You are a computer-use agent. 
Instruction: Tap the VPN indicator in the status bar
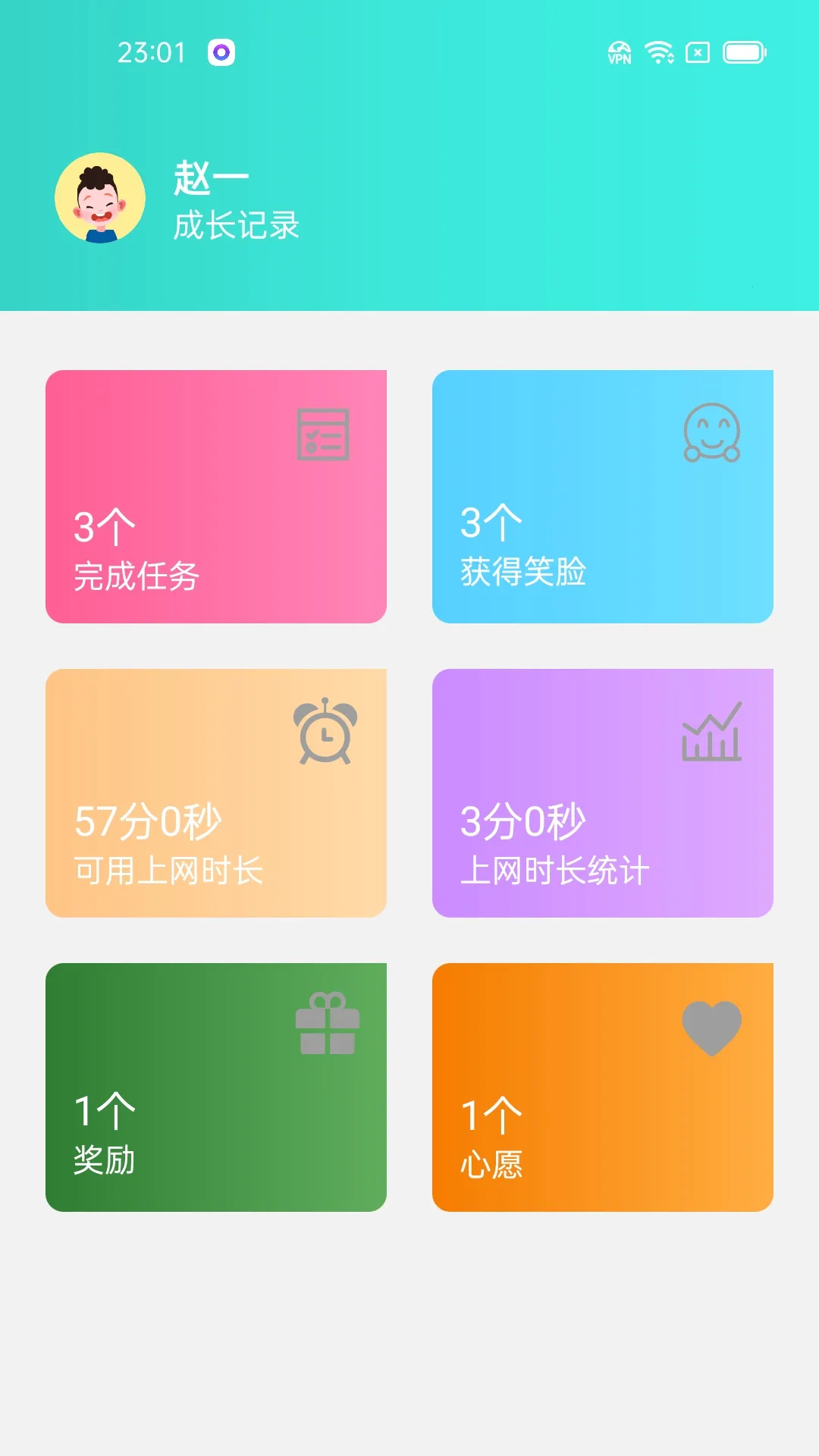620,54
